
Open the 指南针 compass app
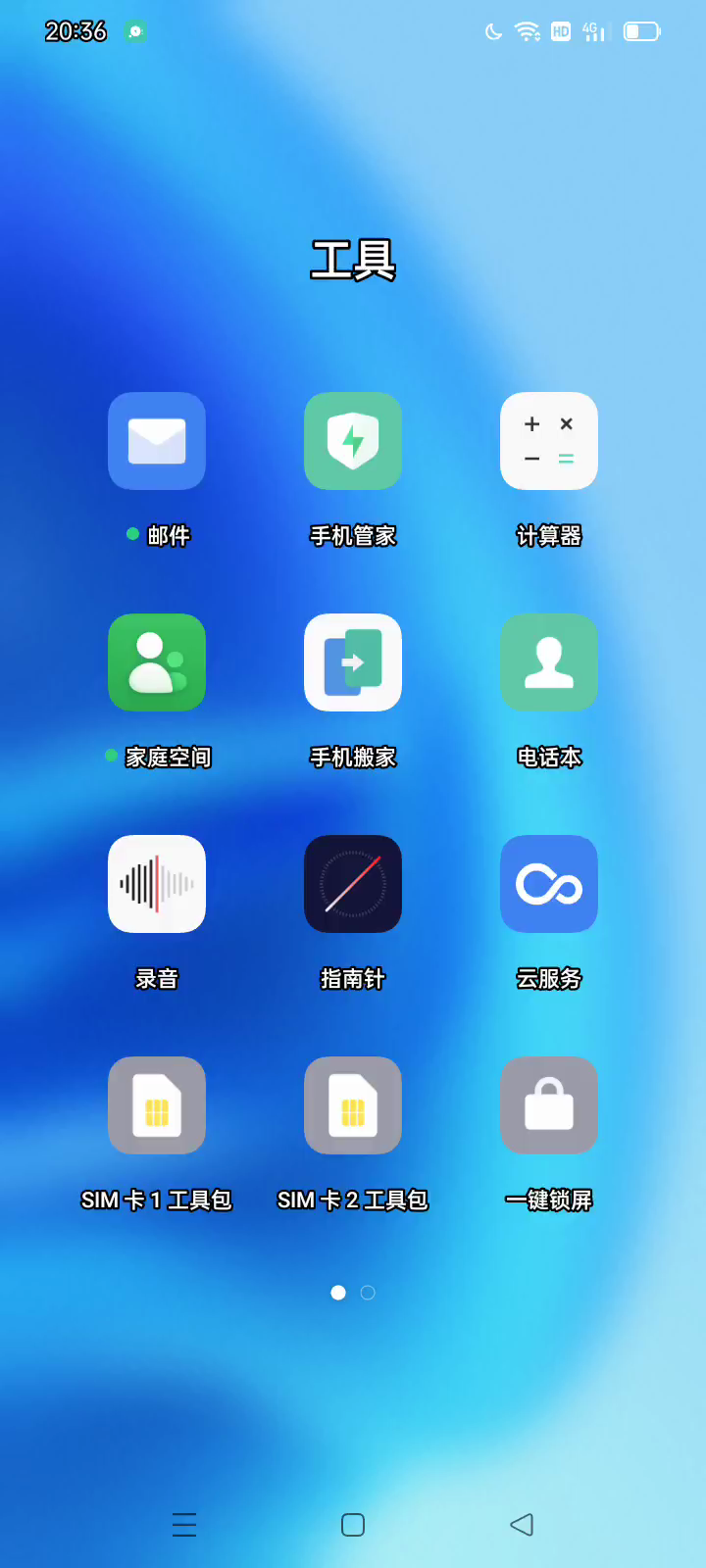[x=353, y=884]
